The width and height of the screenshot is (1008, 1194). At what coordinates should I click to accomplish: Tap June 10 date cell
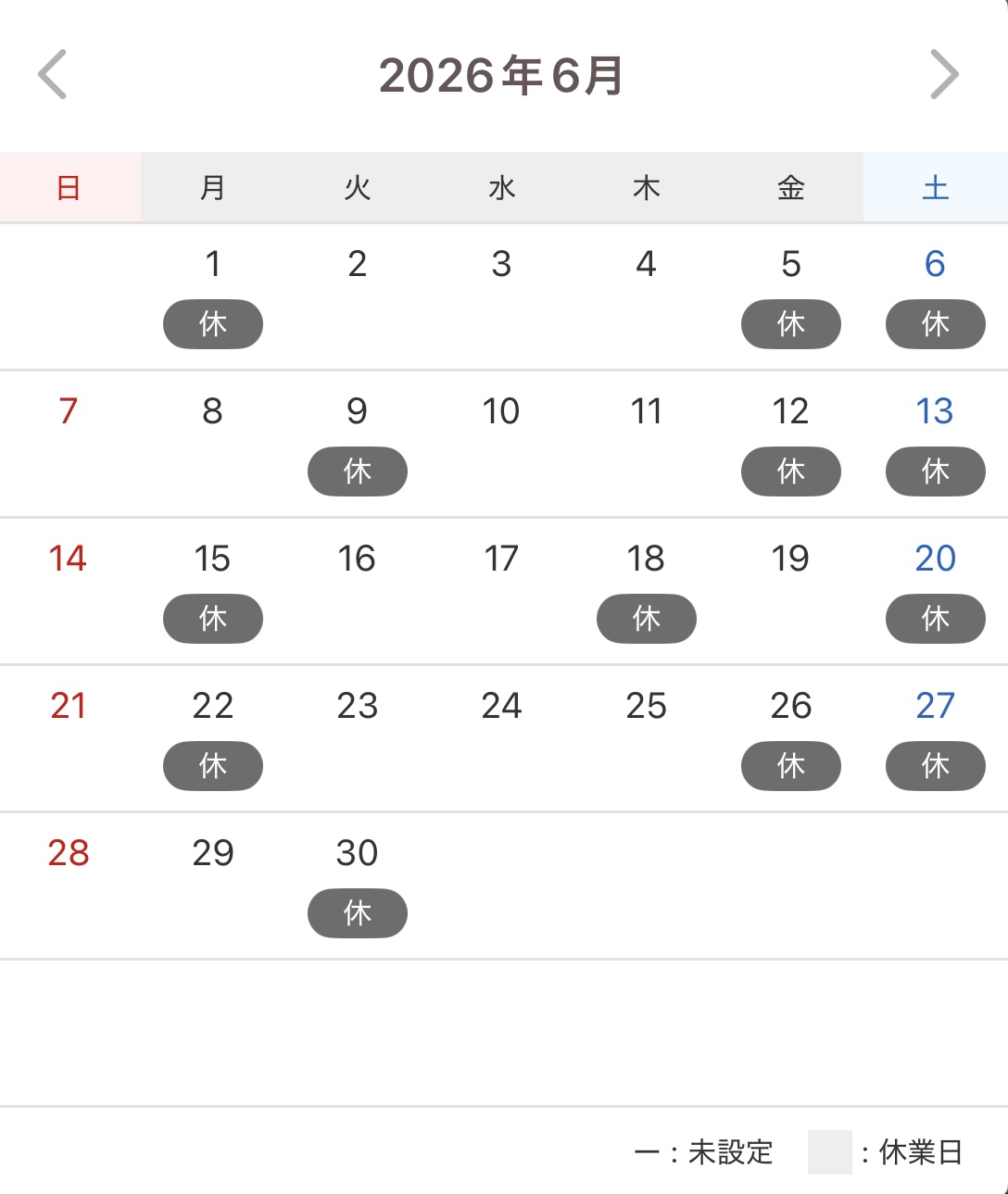coord(501,442)
